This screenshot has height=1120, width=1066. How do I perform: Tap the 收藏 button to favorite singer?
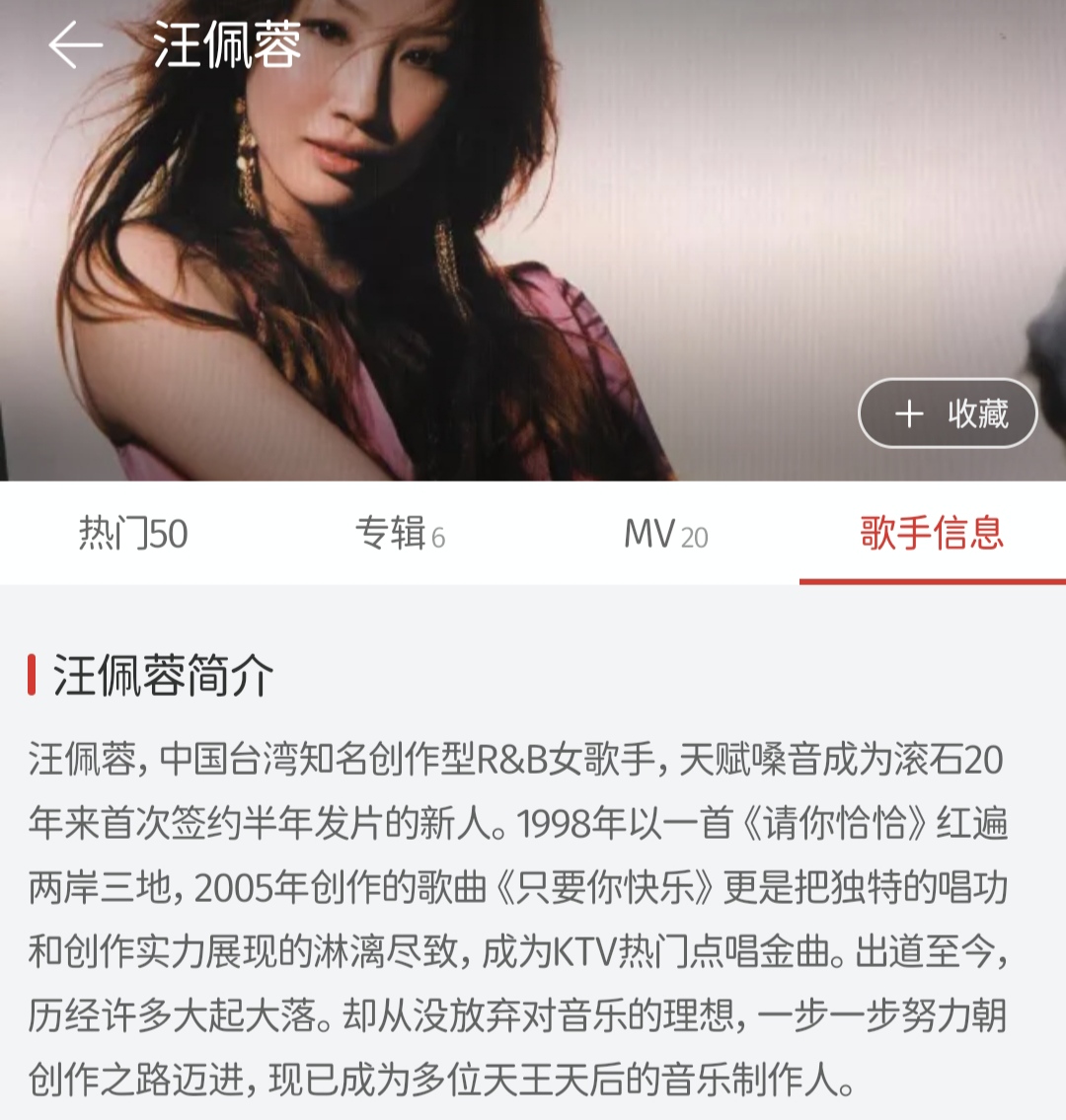point(948,413)
